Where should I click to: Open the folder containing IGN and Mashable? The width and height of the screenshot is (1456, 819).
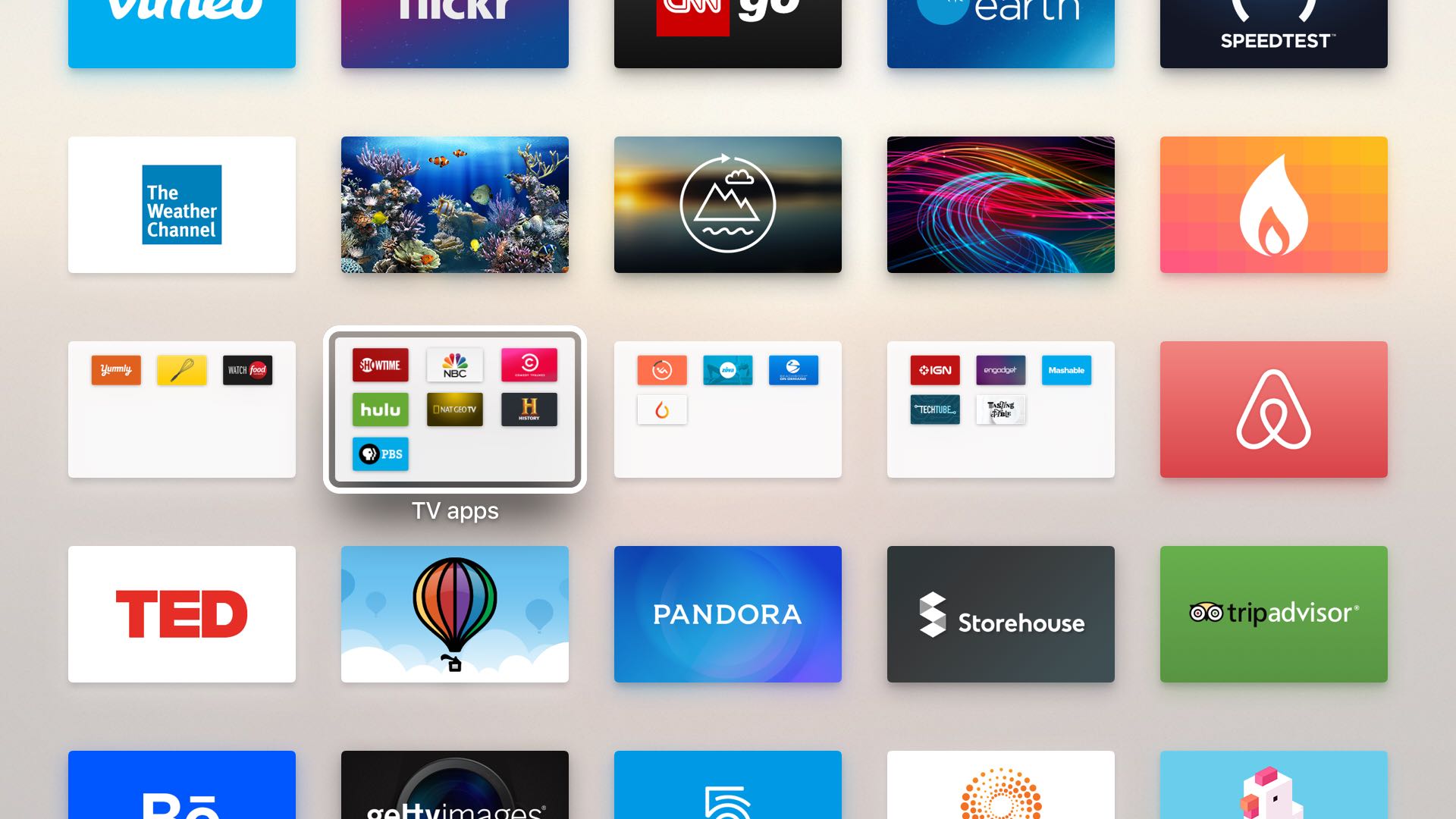point(1001,409)
